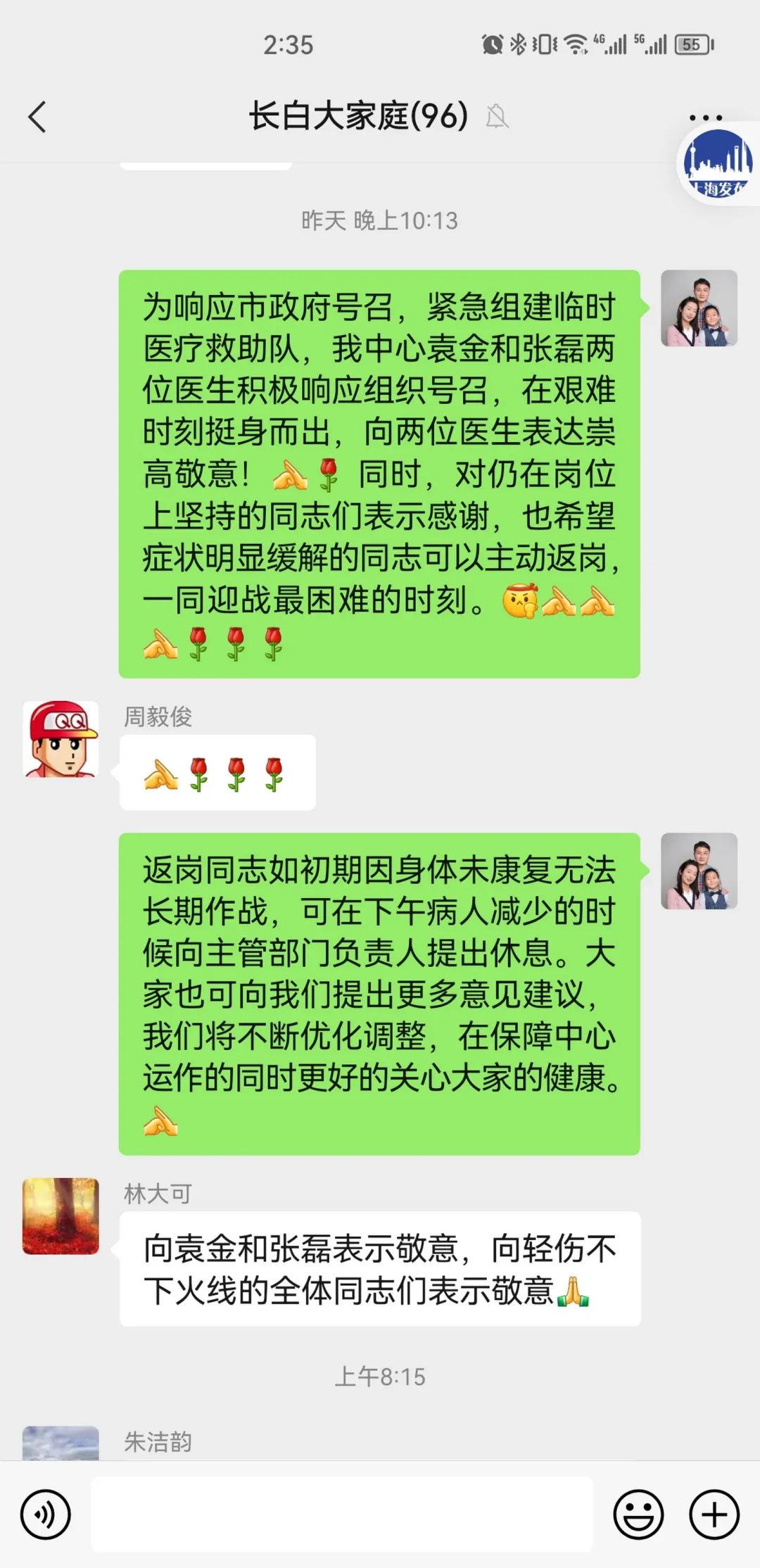Switch to voice message input

pos(46,1514)
